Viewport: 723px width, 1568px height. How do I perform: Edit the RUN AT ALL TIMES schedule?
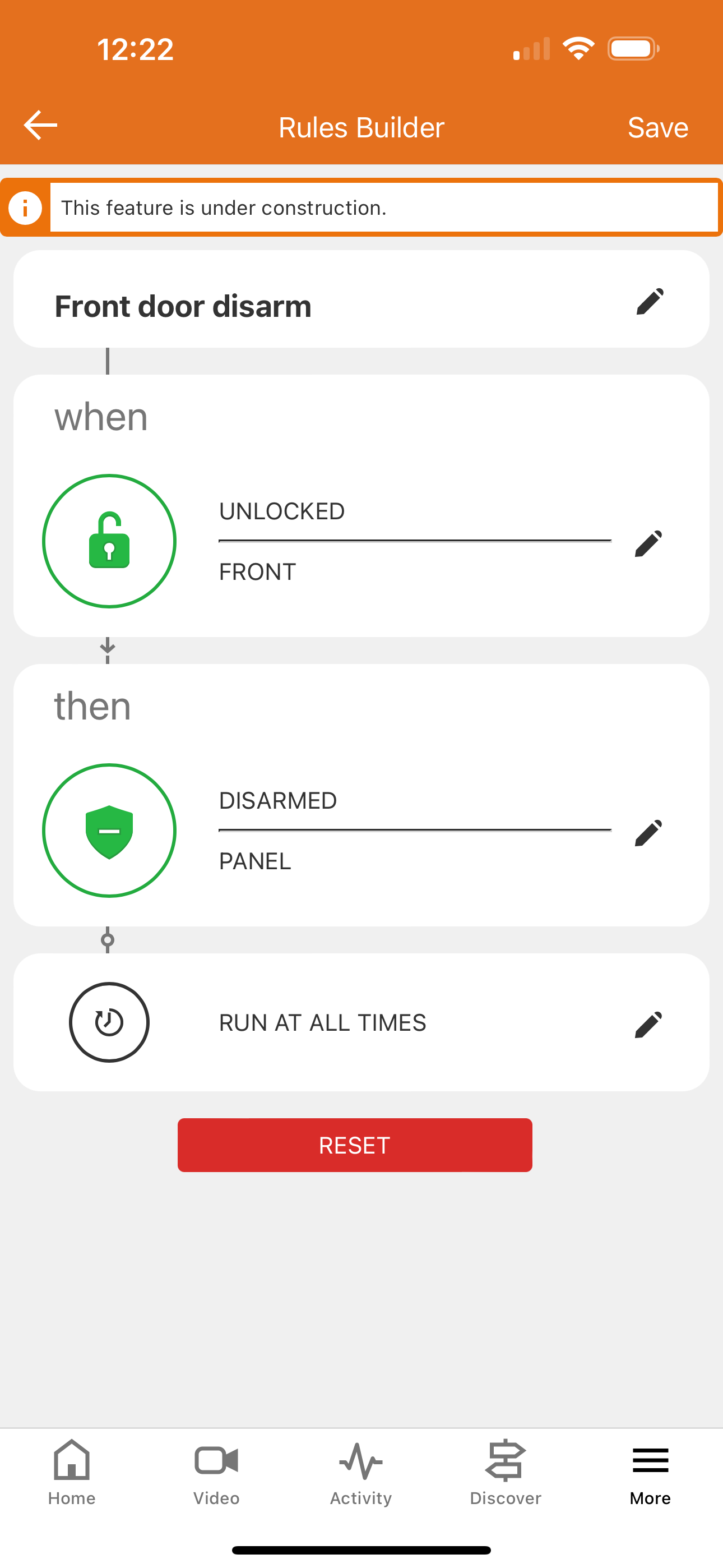click(x=647, y=1025)
